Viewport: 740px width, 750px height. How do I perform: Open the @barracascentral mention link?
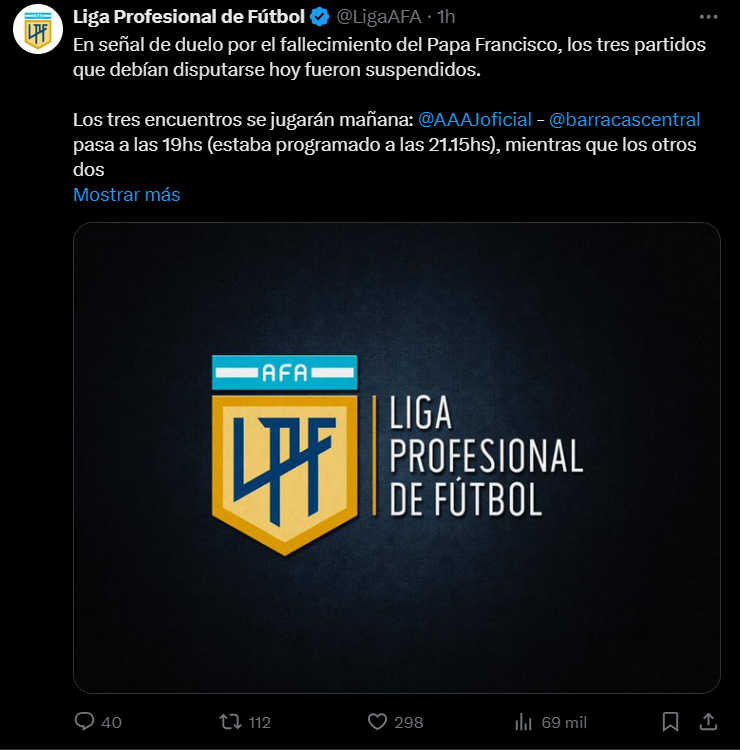(624, 119)
